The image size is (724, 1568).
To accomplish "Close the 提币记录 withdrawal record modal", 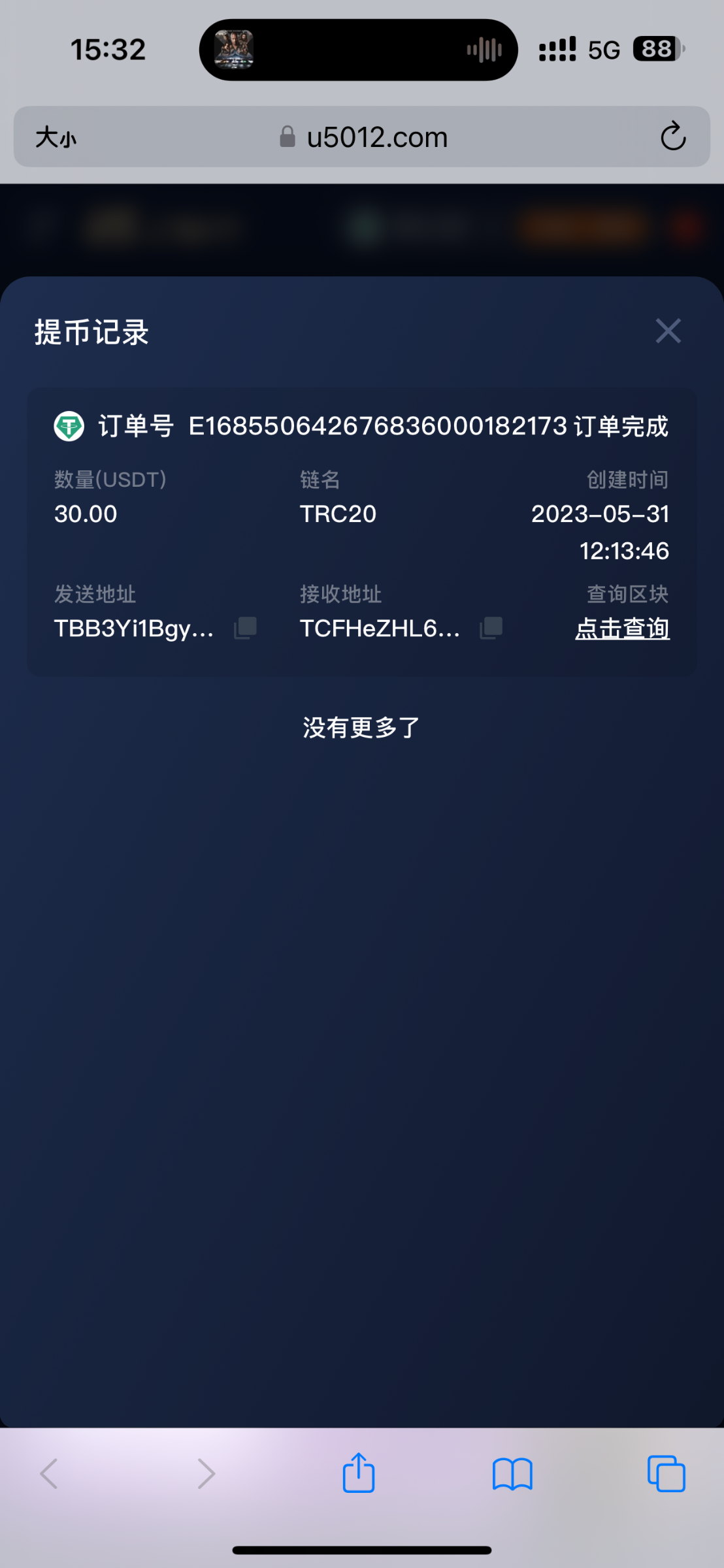I will tap(668, 331).
